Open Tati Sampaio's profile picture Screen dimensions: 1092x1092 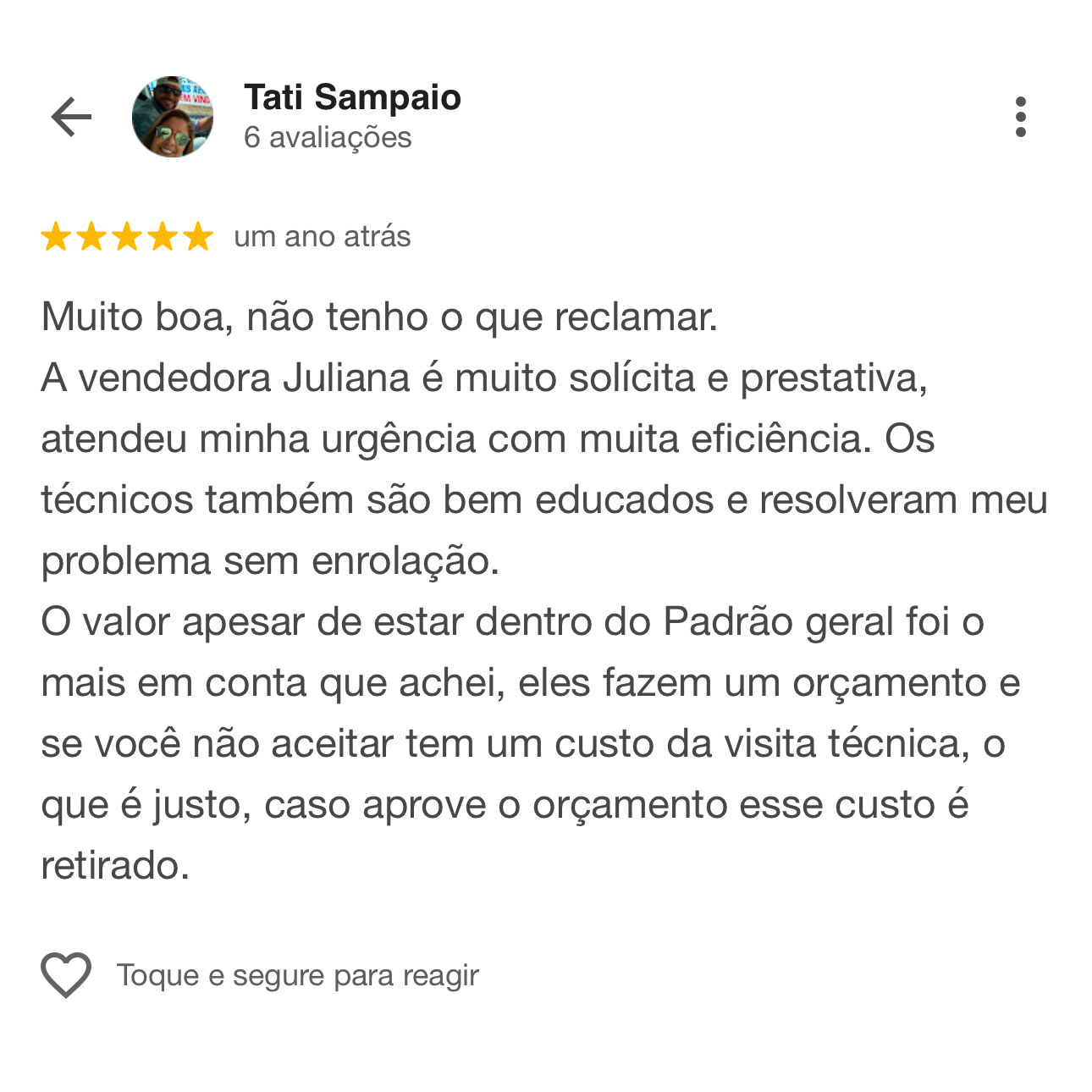coord(173,117)
